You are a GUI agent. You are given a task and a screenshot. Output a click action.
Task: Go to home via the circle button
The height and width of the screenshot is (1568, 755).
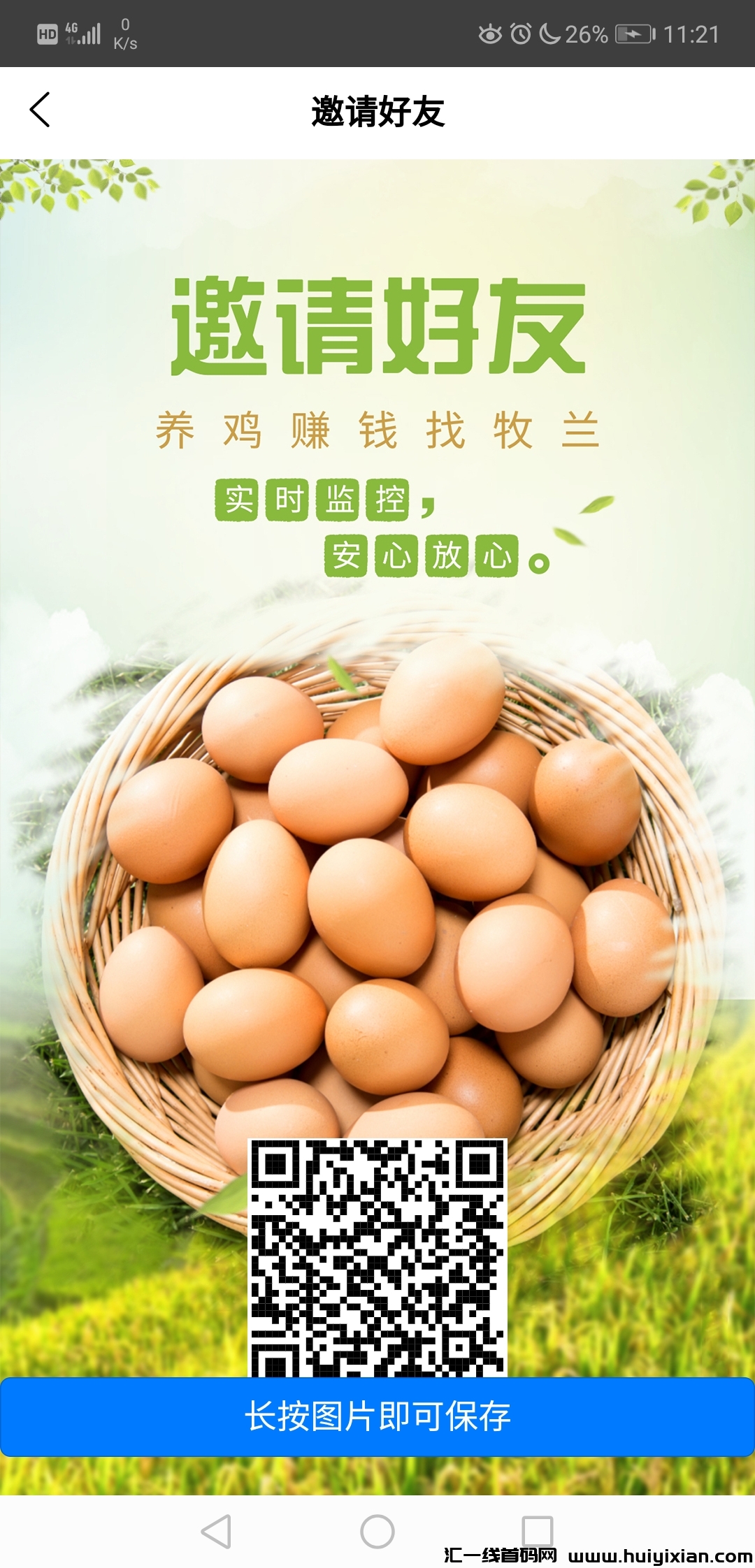click(377, 1531)
